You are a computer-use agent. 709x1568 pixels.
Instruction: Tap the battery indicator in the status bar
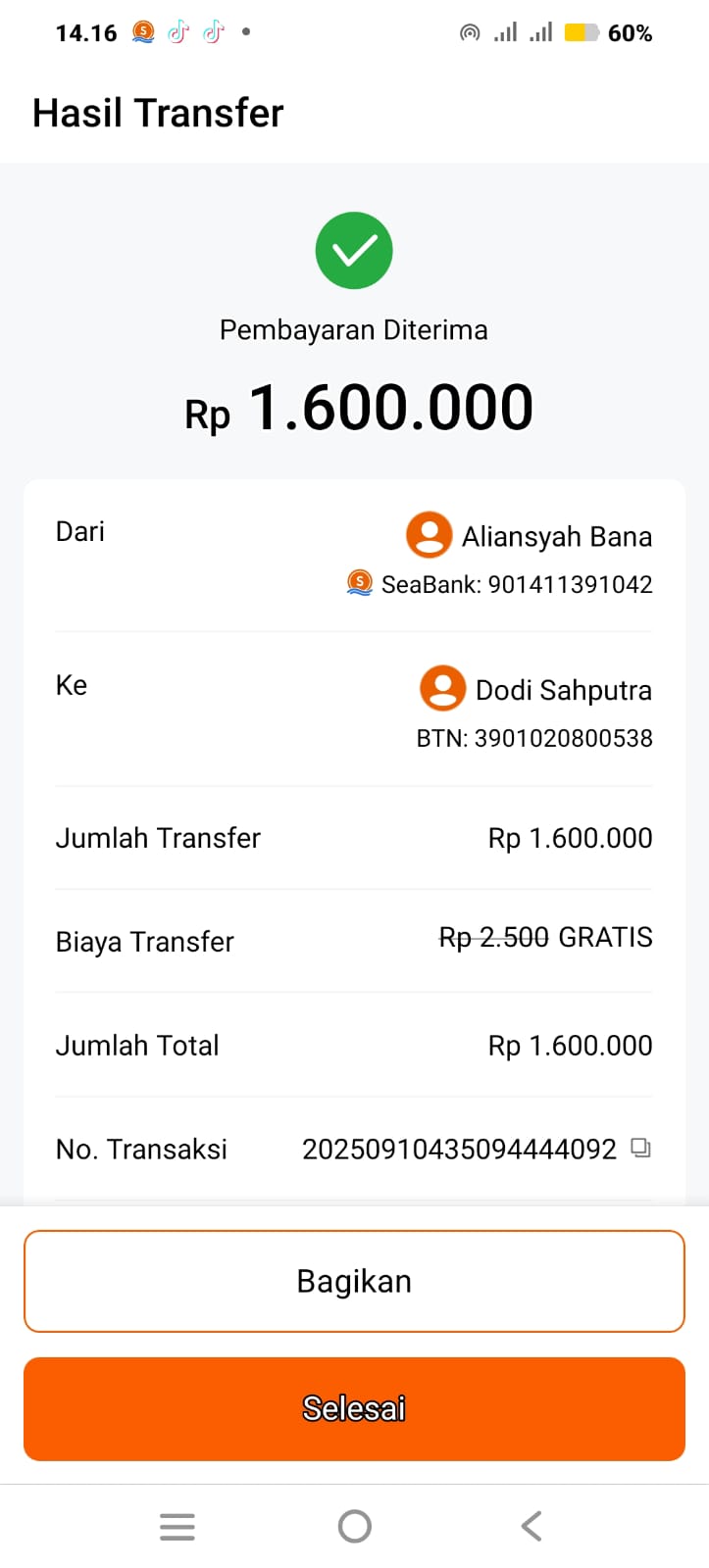[x=582, y=31]
